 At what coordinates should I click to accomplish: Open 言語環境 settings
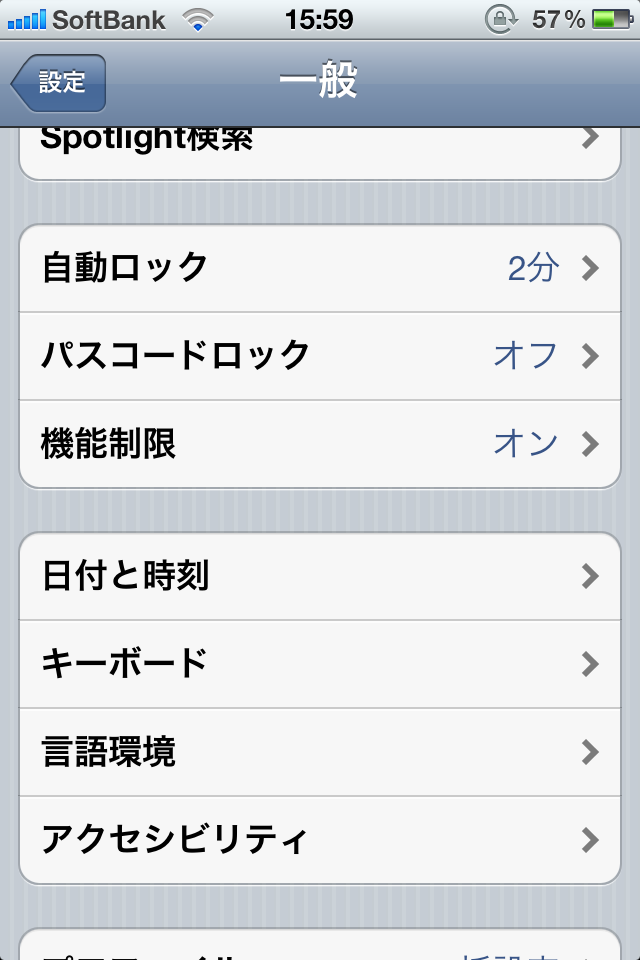320,752
